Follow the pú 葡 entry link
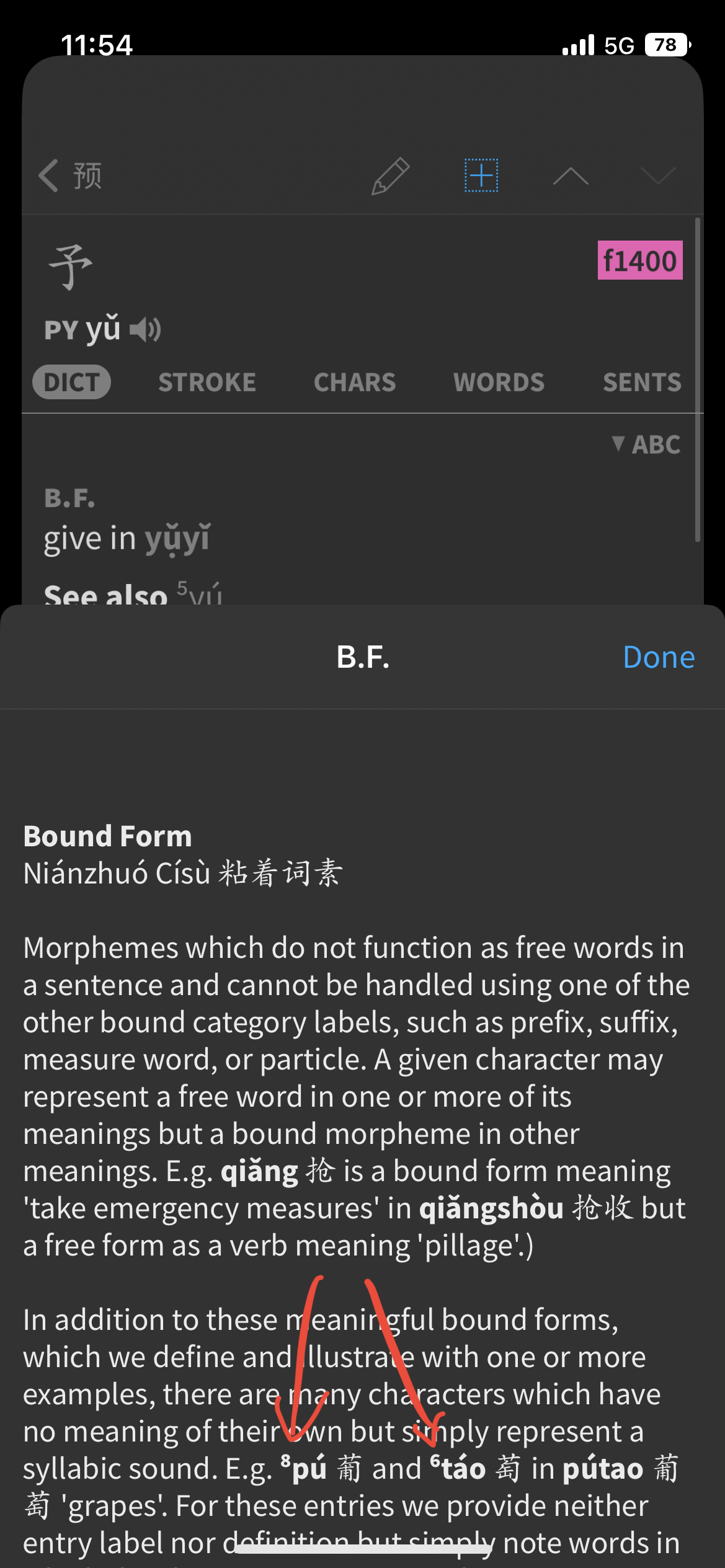This screenshot has height=1568, width=725. pyautogui.click(x=321, y=1469)
